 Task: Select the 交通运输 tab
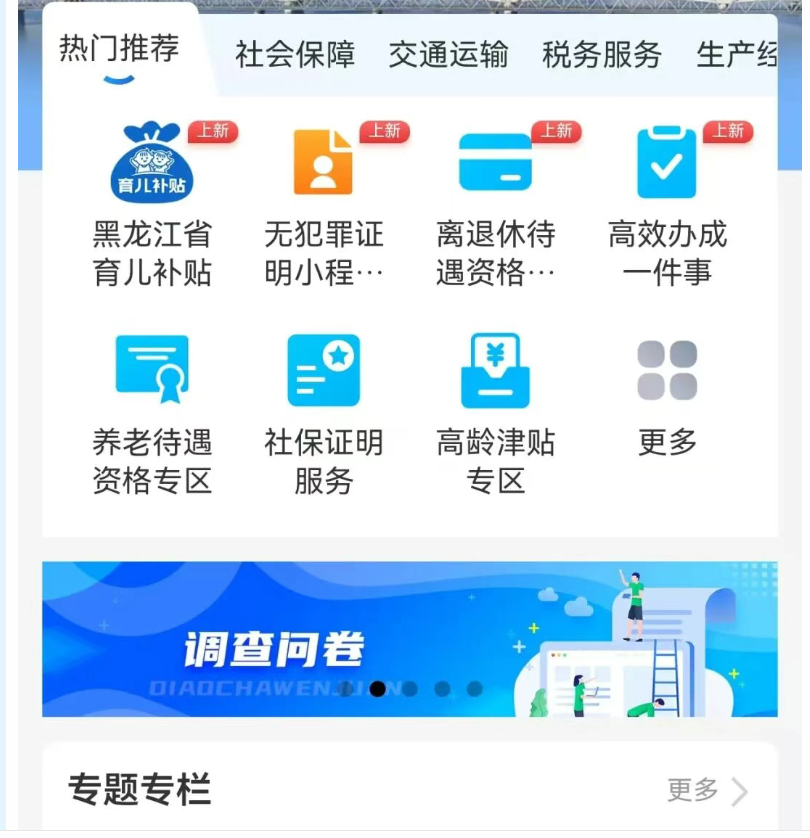tap(448, 54)
